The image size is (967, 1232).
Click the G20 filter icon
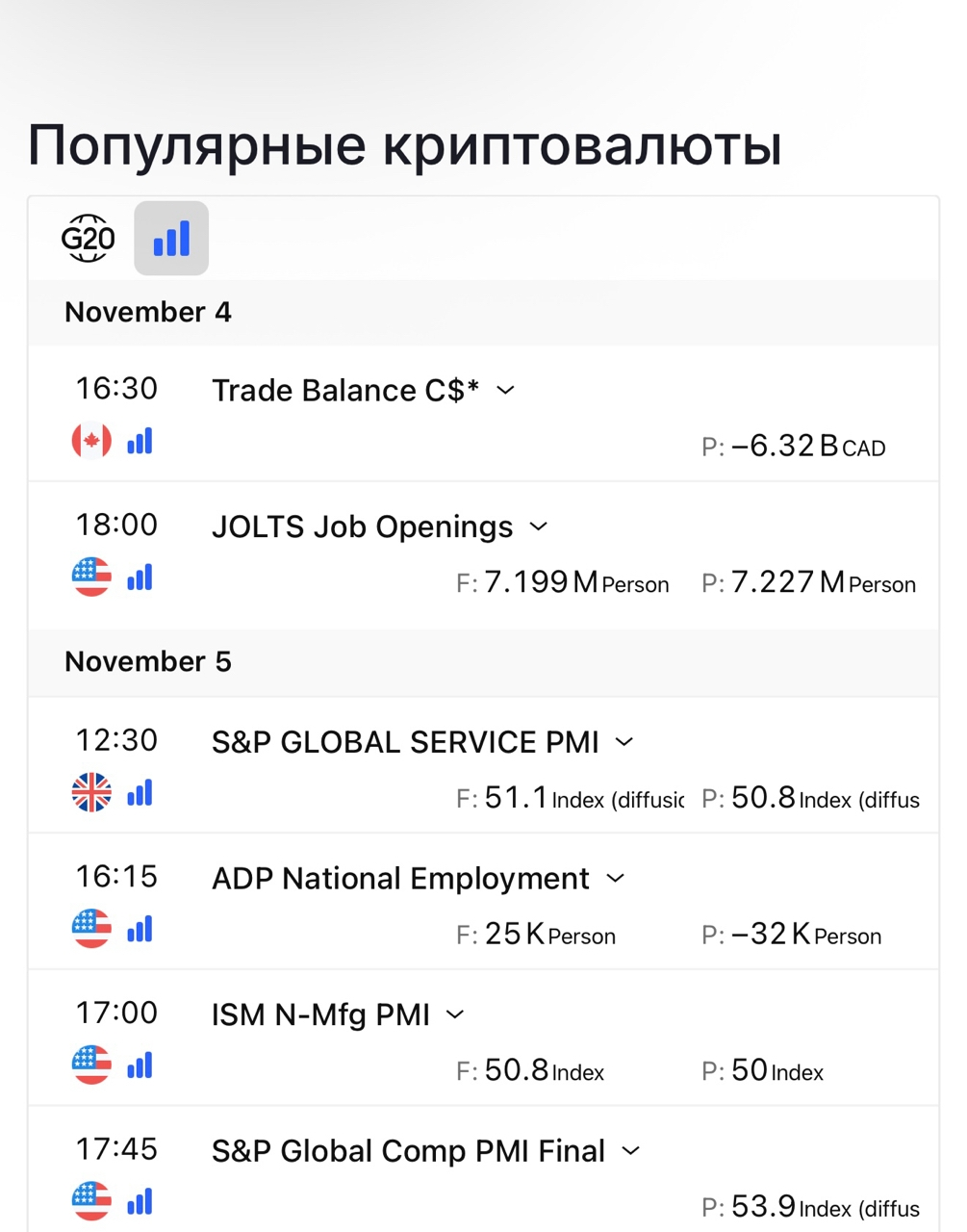pos(89,238)
